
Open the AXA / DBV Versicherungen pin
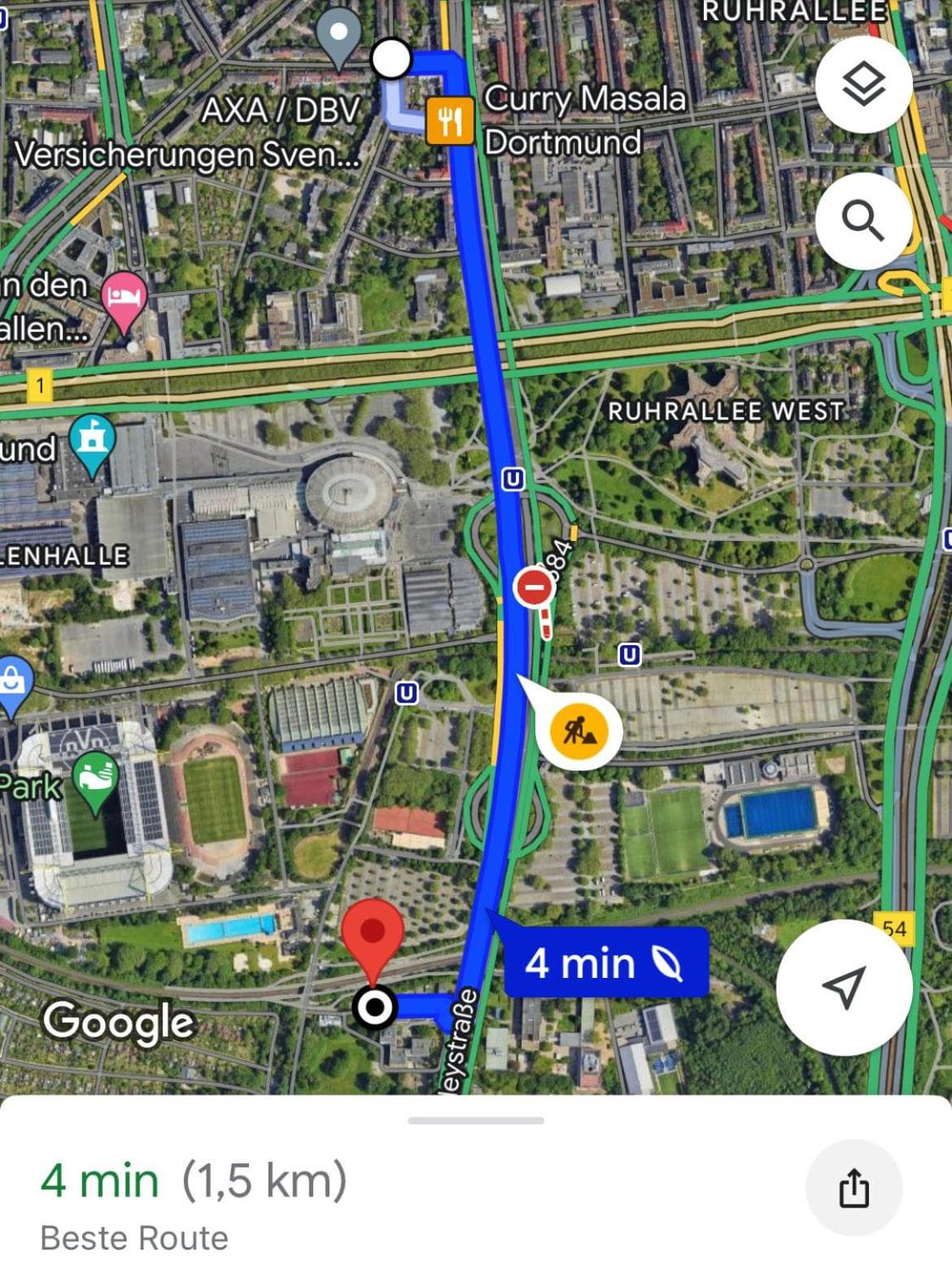click(x=338, y=36)
